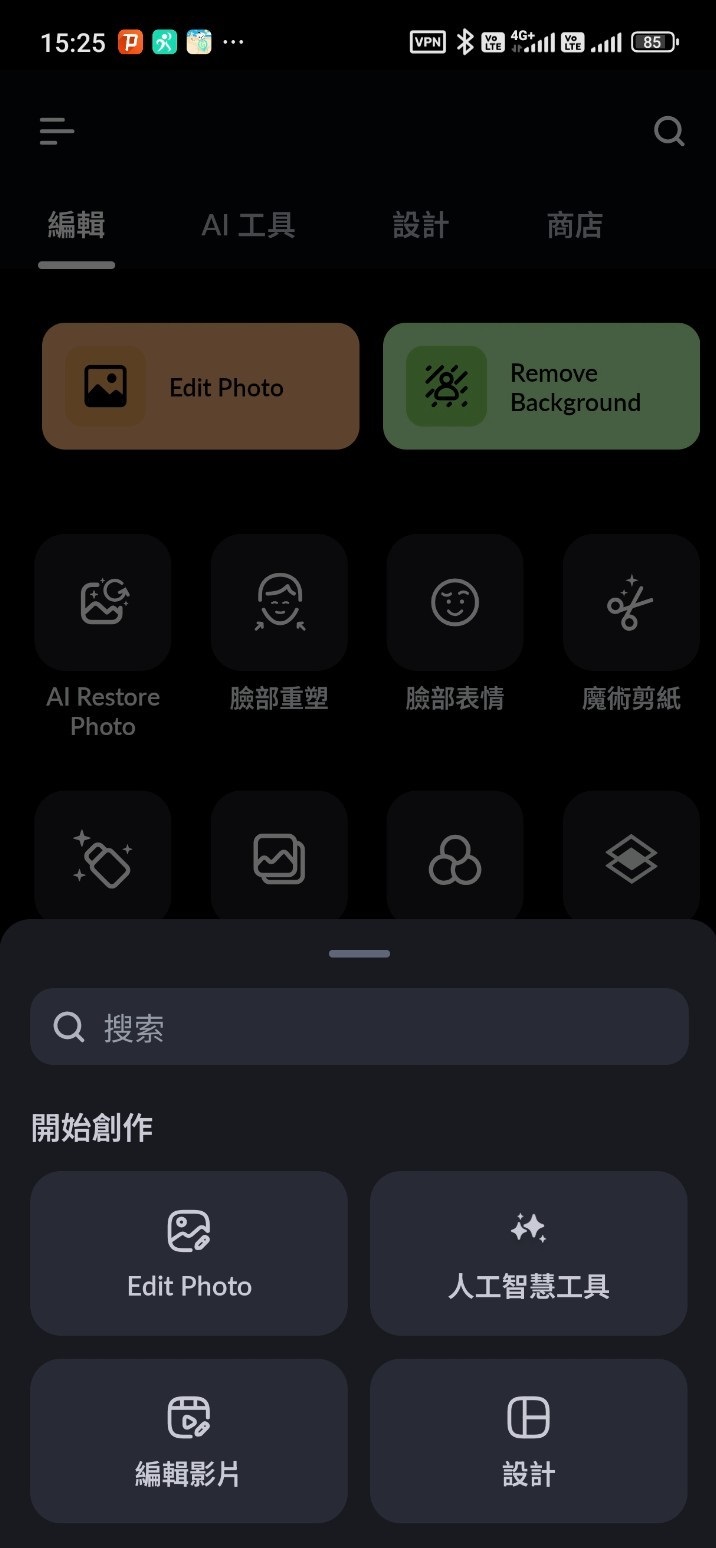The height and width of the screenshot is (1548, 716).
Task: Launch the 臉部重塑 tool
Action: pyautogui.click(x=279, y=602)
